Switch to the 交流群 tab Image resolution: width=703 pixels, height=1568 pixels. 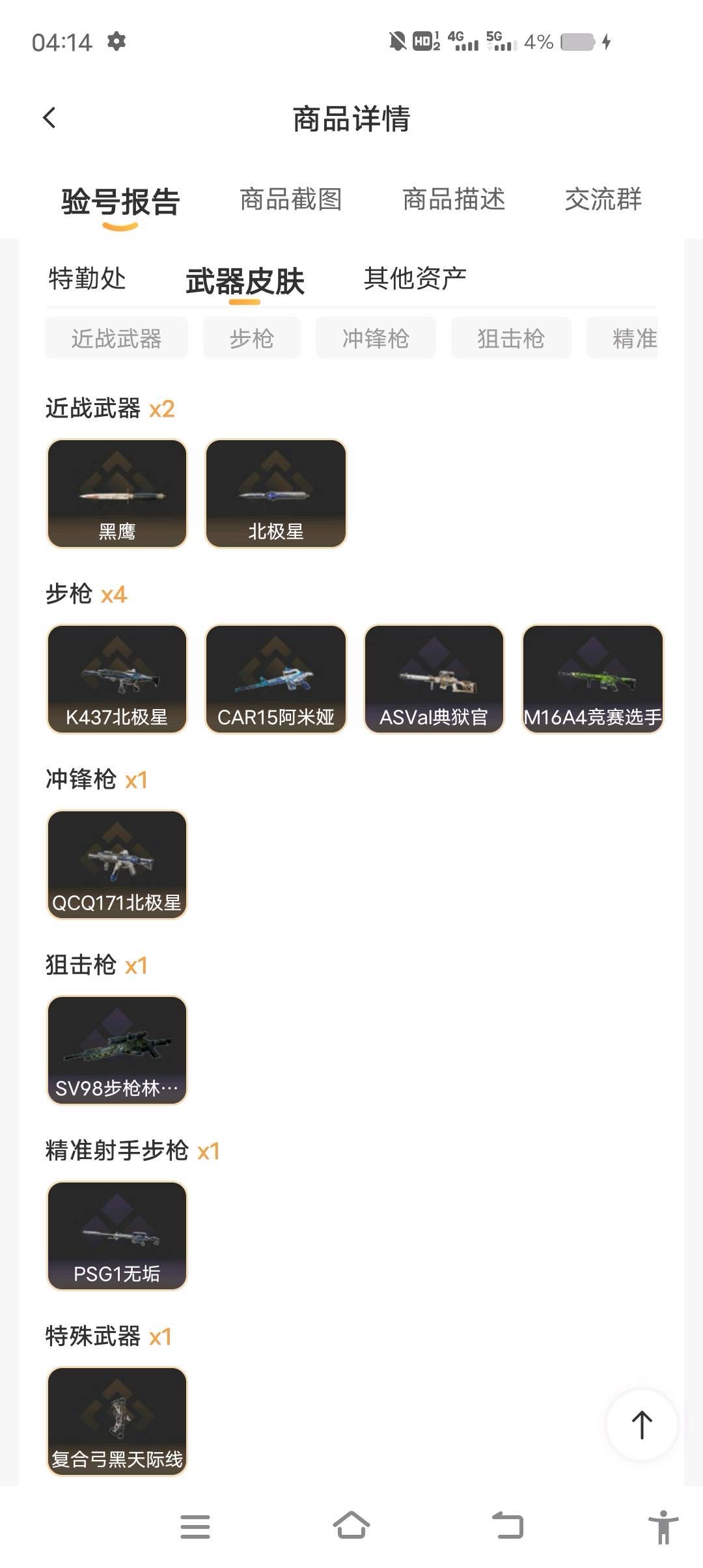[x=603, y=199]
